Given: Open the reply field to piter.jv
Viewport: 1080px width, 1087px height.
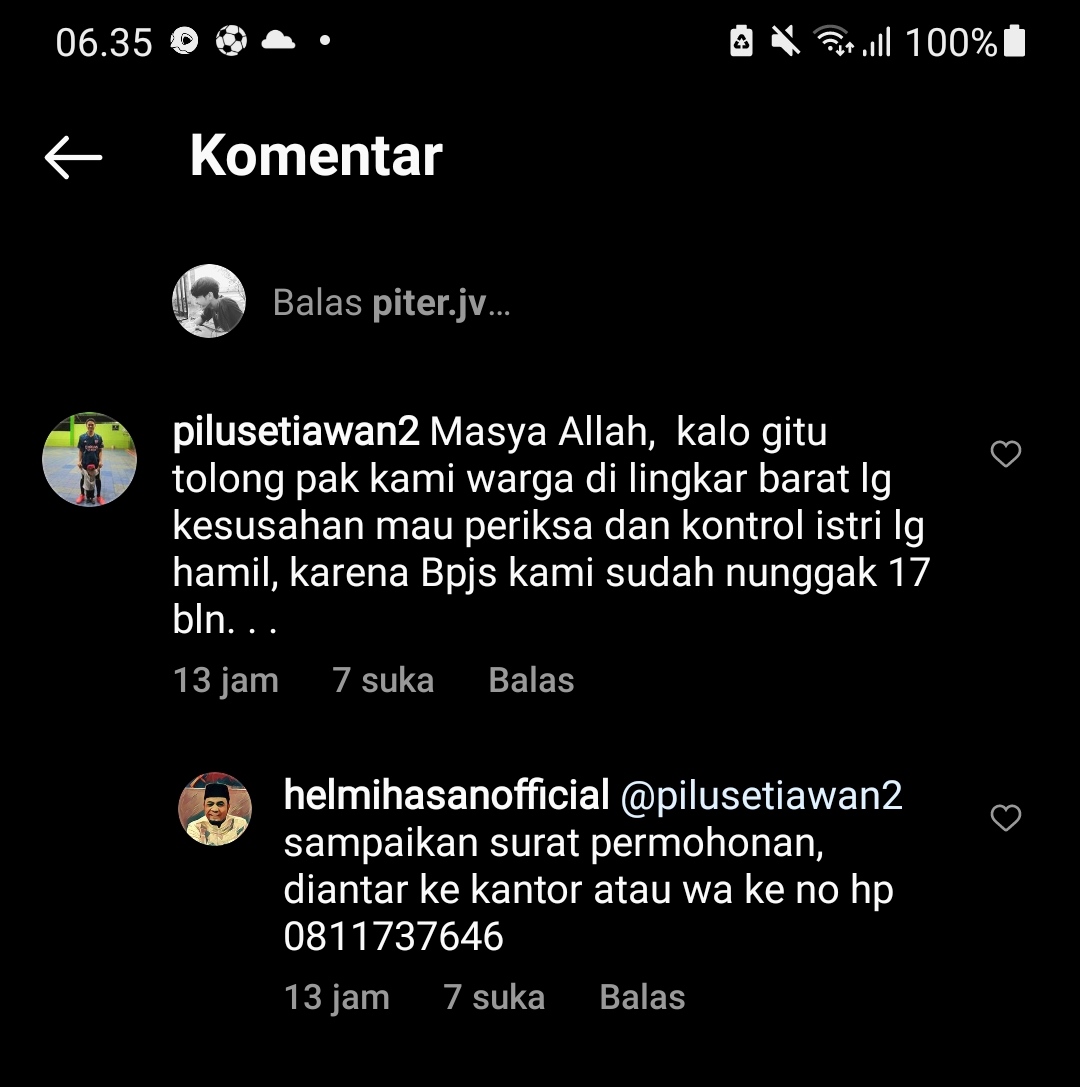Looking at the screenshot, I should pos(391,303).
